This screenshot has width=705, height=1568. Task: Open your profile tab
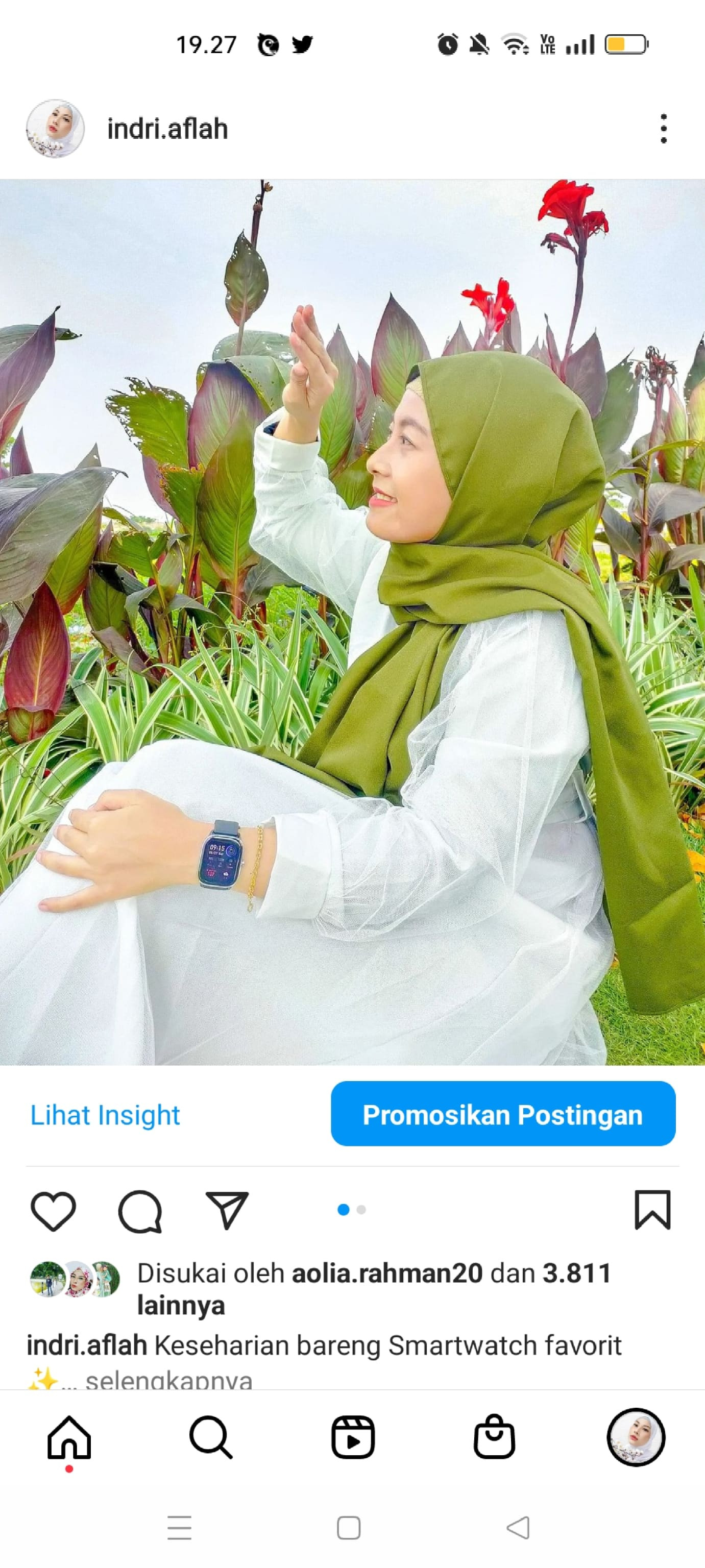click(636, 1438)
